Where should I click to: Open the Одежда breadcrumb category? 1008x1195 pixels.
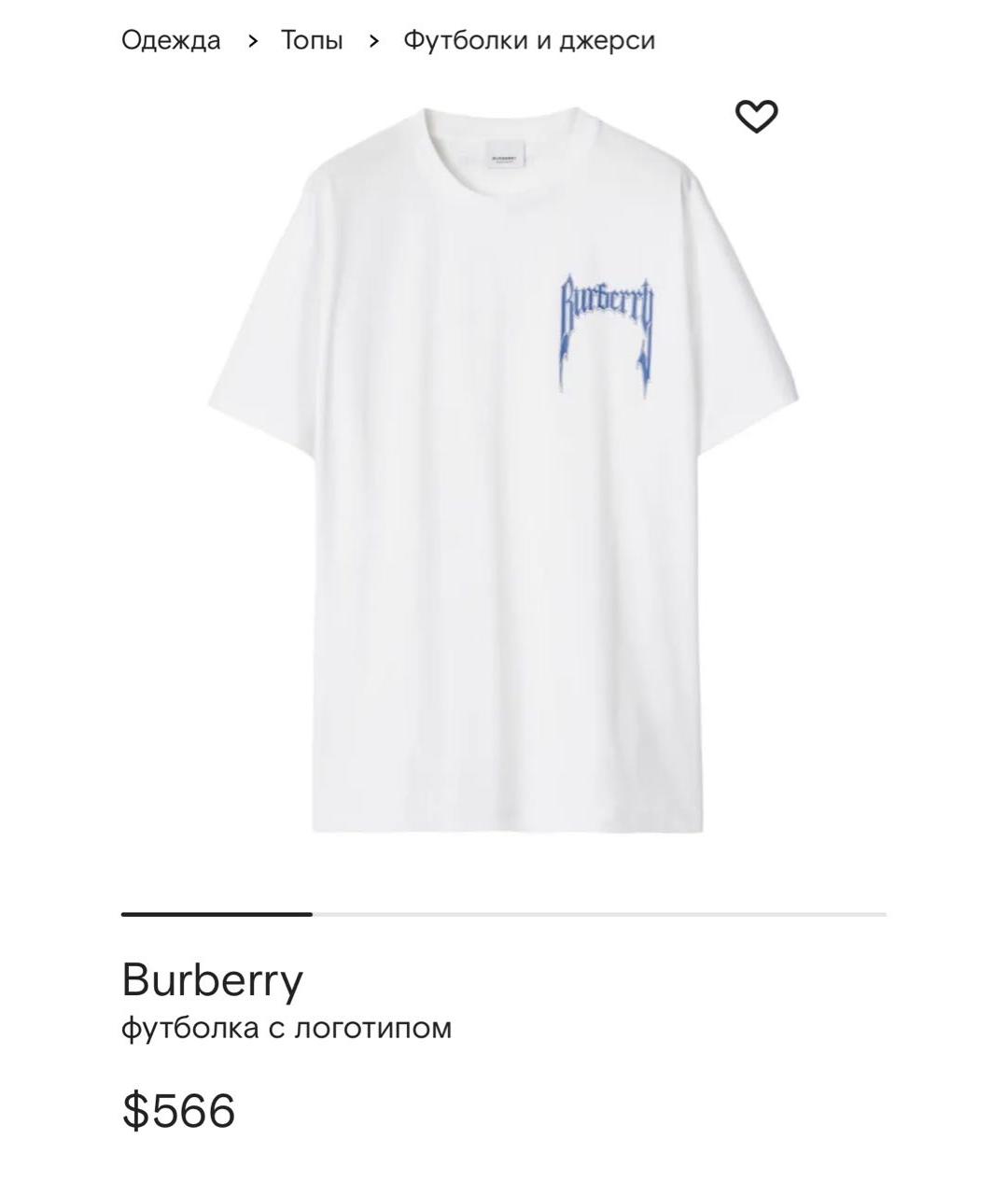click(x=170, y=39)
